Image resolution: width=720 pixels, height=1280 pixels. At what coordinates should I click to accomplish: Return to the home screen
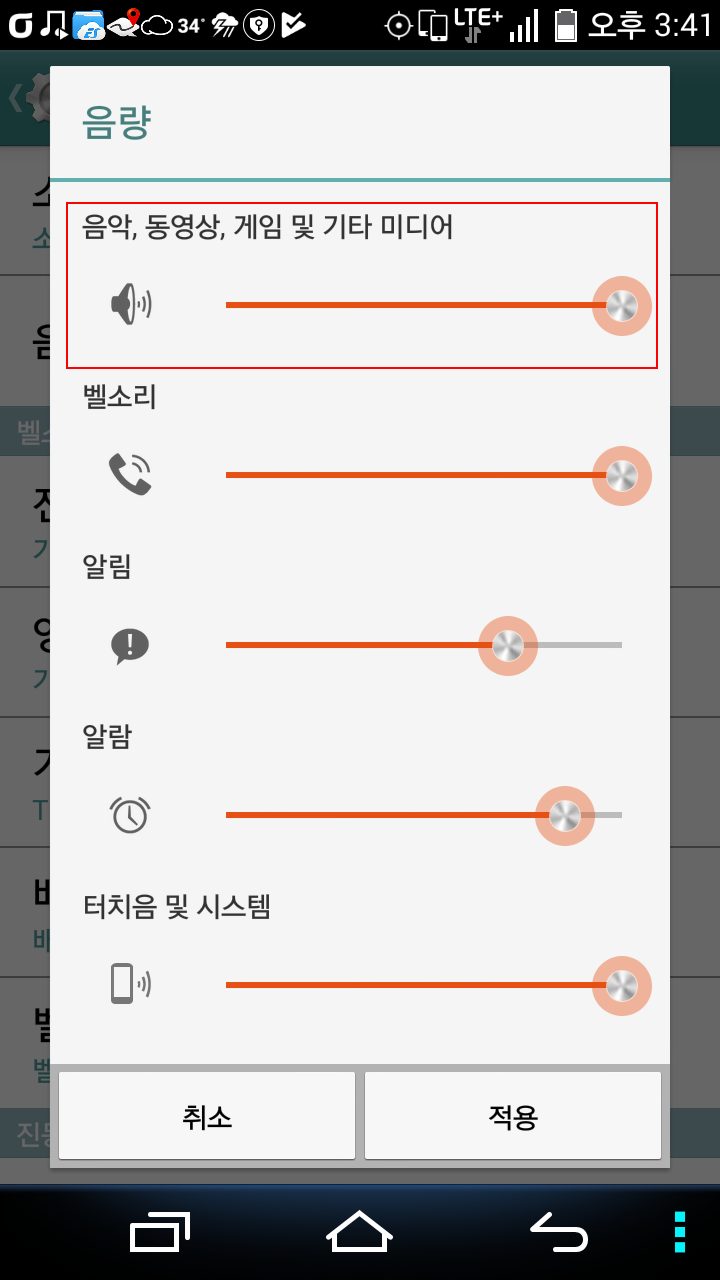tap(359, 1231)
